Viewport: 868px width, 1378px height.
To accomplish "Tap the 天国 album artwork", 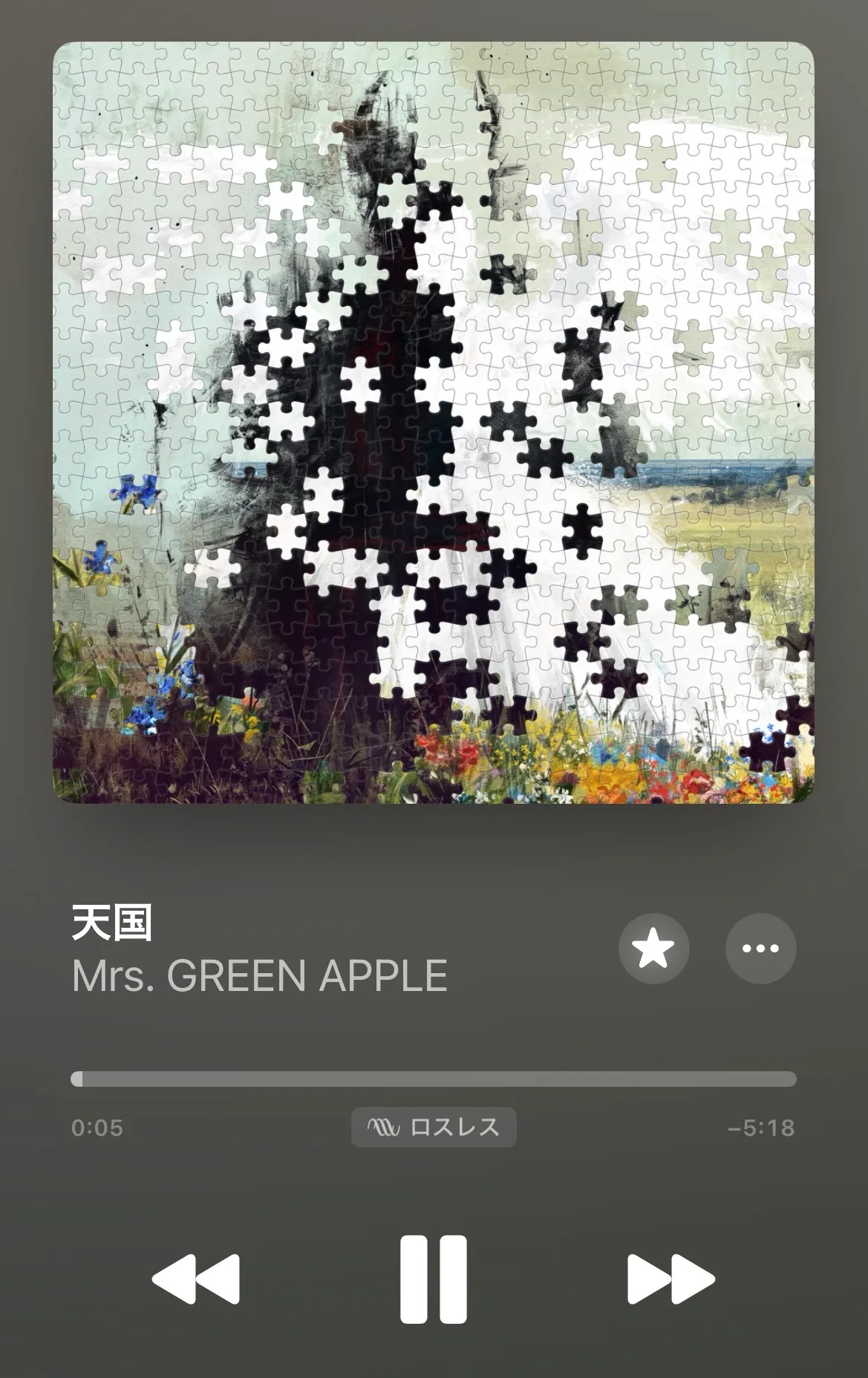I will [x=434, y=422].
